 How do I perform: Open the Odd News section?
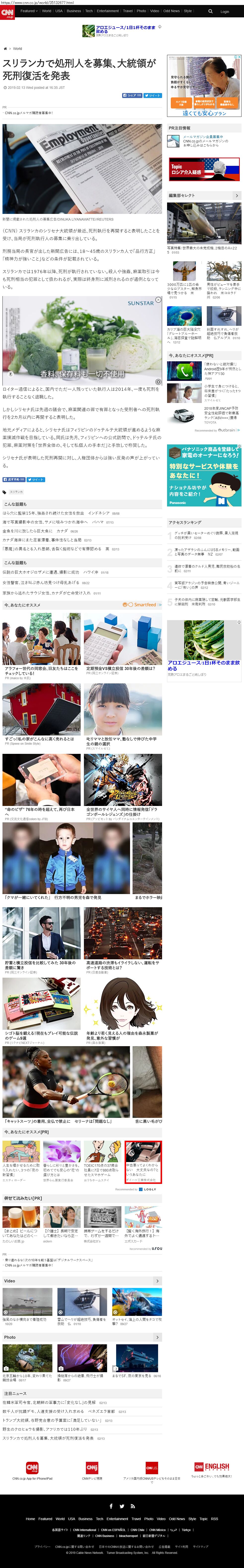pyautogui.click(x=171, y=11)
